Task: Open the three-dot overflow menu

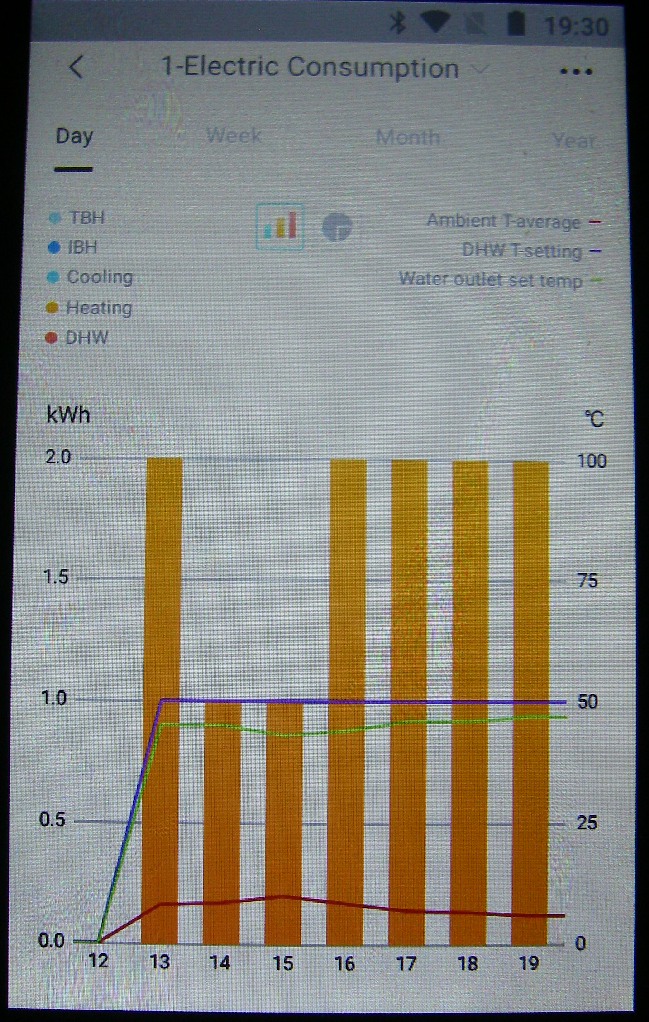Action: [x=576, y=72]
